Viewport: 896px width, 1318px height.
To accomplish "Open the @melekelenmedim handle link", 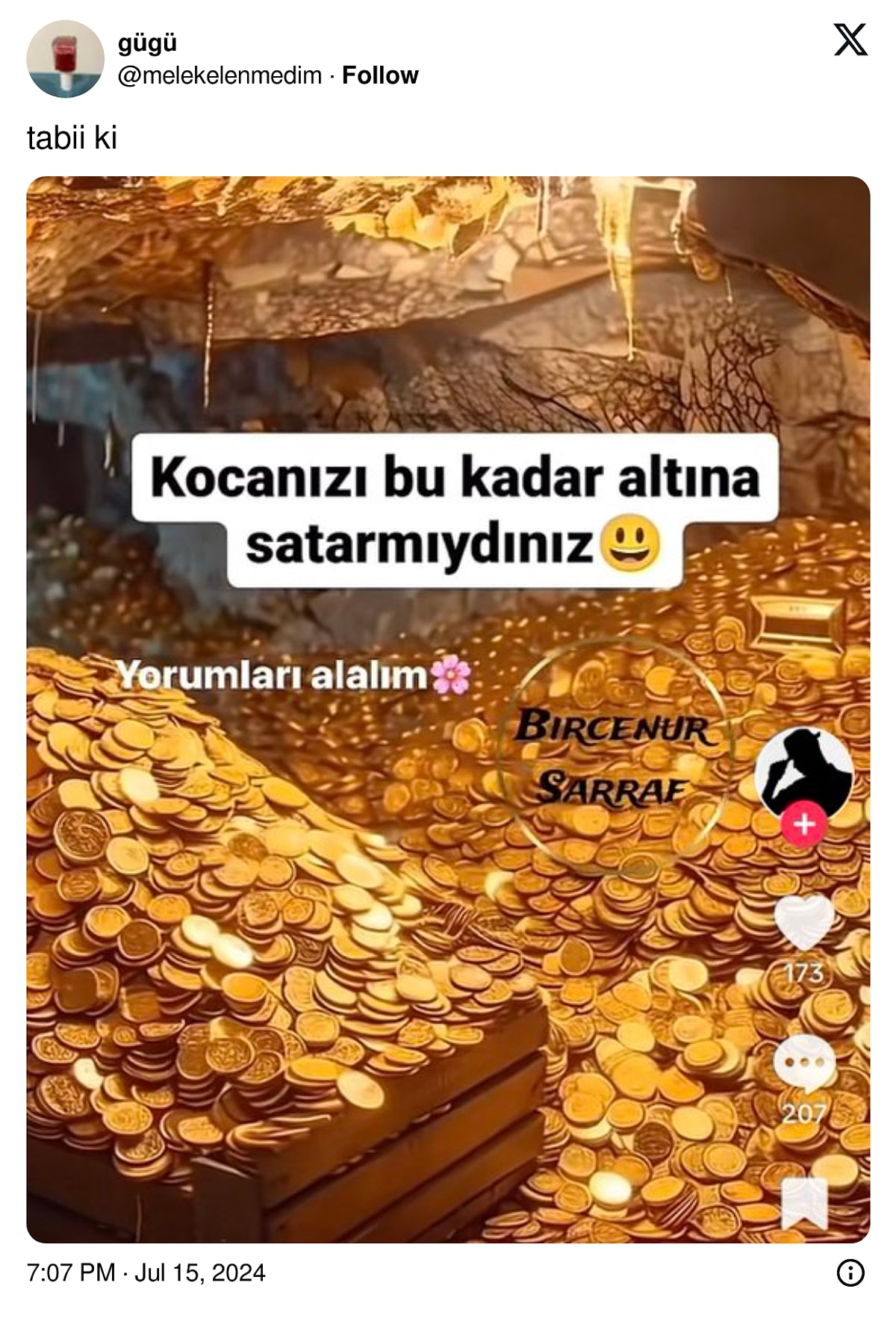I will click(220, 75).
